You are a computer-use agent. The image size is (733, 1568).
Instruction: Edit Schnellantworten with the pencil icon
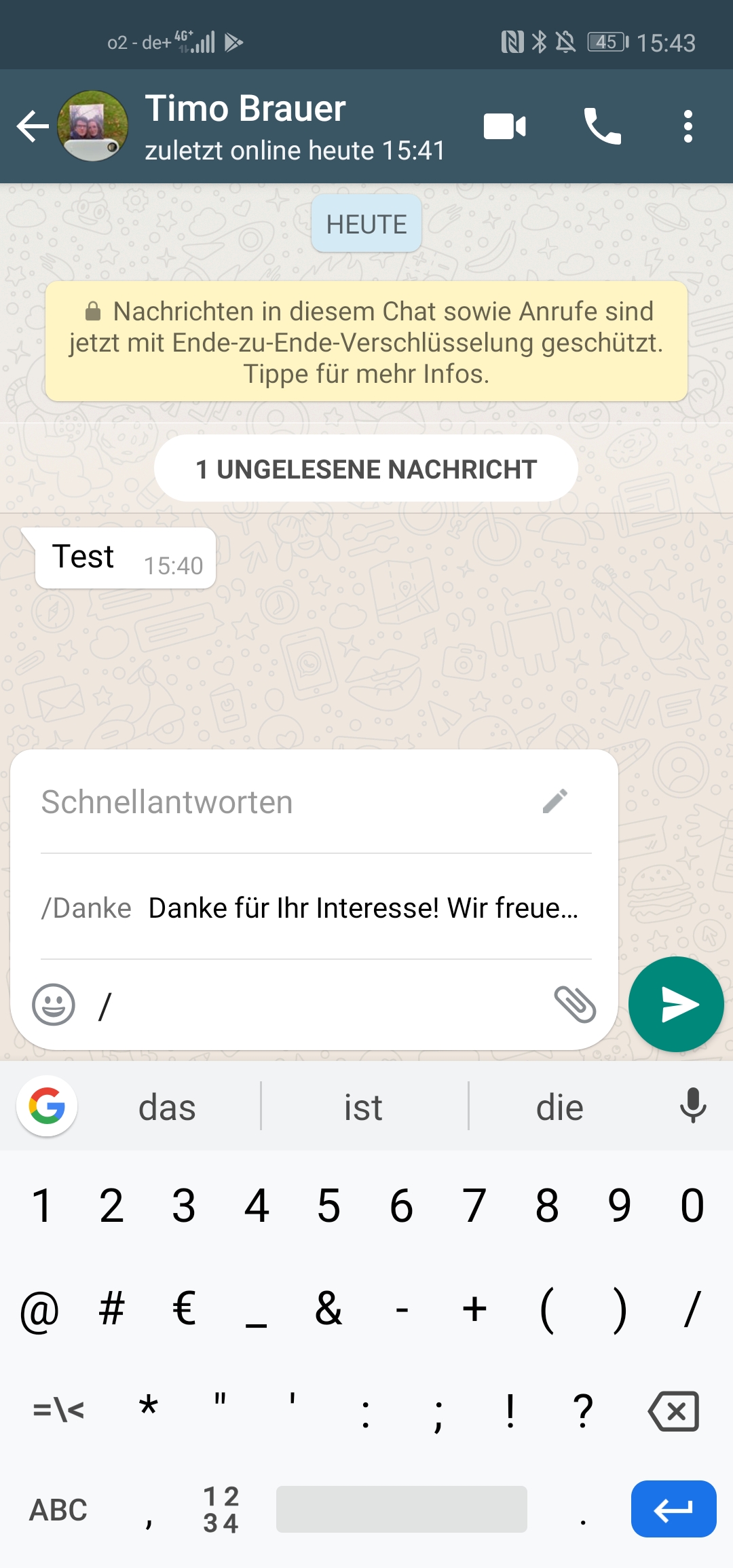tap(555, 802)
